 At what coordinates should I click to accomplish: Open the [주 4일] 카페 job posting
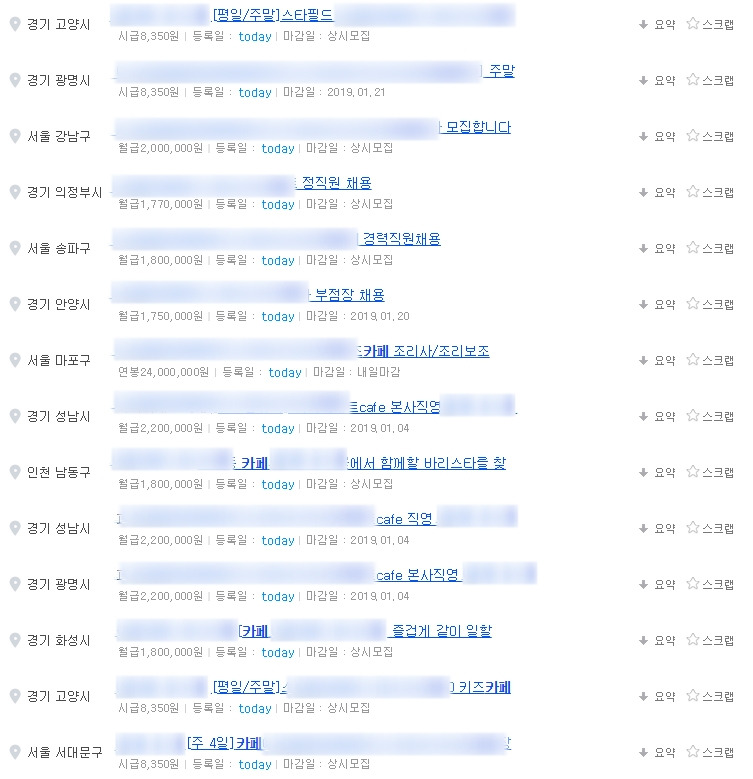click(223, 743)
